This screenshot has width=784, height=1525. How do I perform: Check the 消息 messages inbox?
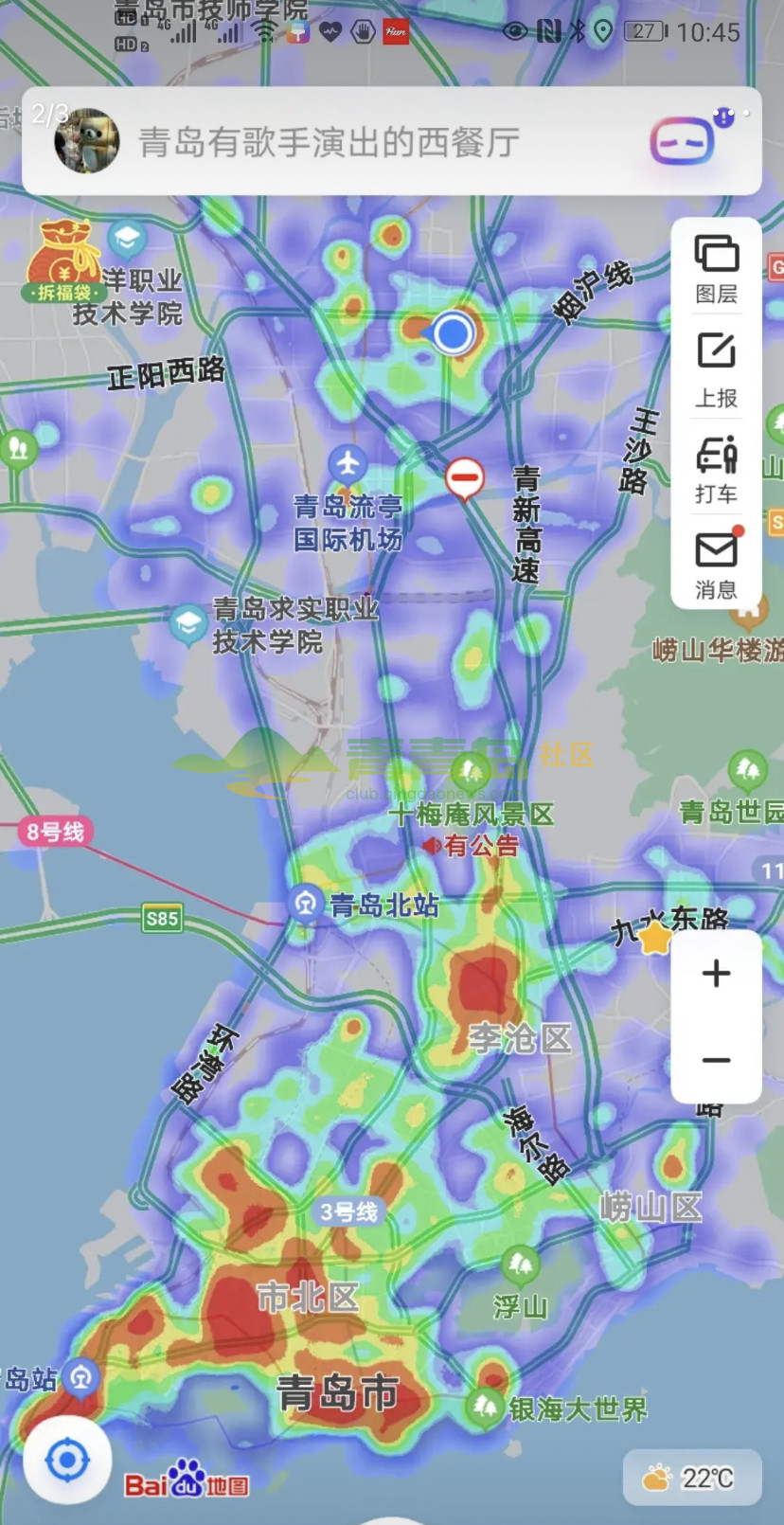click(716, 565)
